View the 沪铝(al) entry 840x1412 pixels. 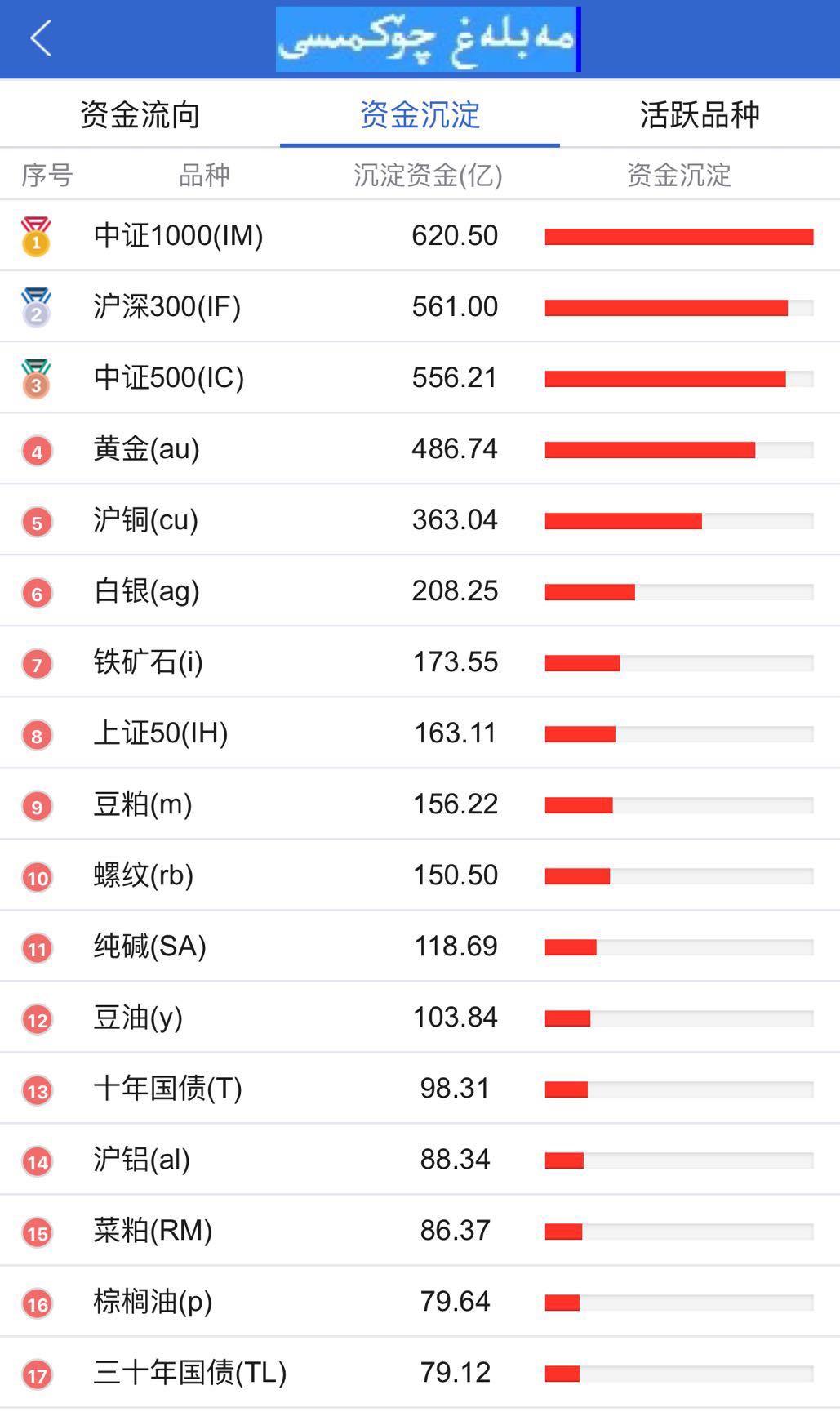142,1160
